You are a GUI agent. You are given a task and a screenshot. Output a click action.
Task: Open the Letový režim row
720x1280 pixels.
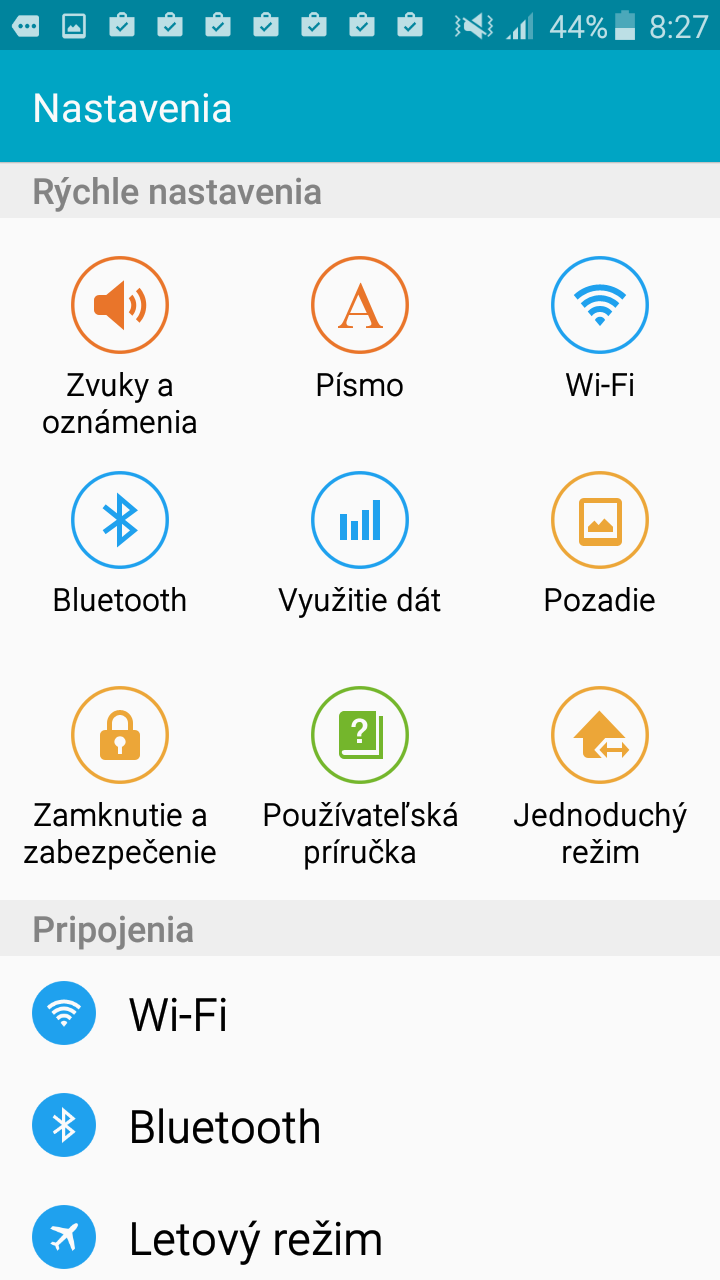360,1238
